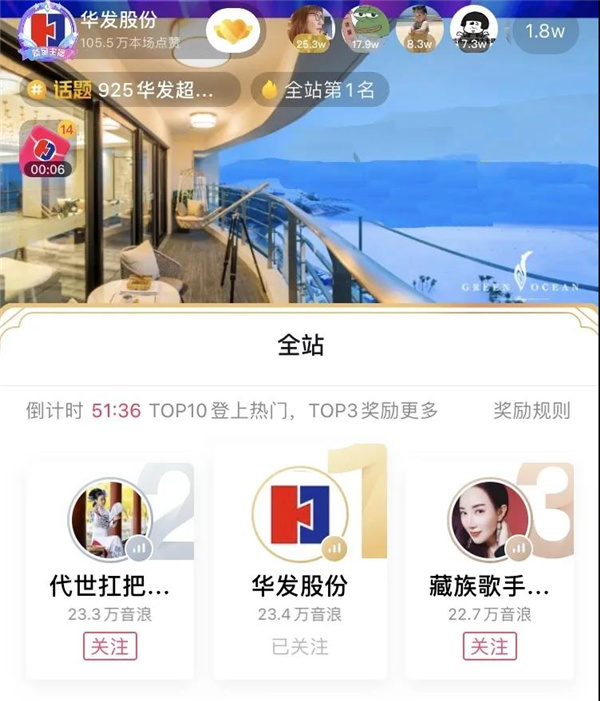Open frog avatar viewer with 17.9w
The height and width of the screenshot is (701, 600).
click(365, 28)
